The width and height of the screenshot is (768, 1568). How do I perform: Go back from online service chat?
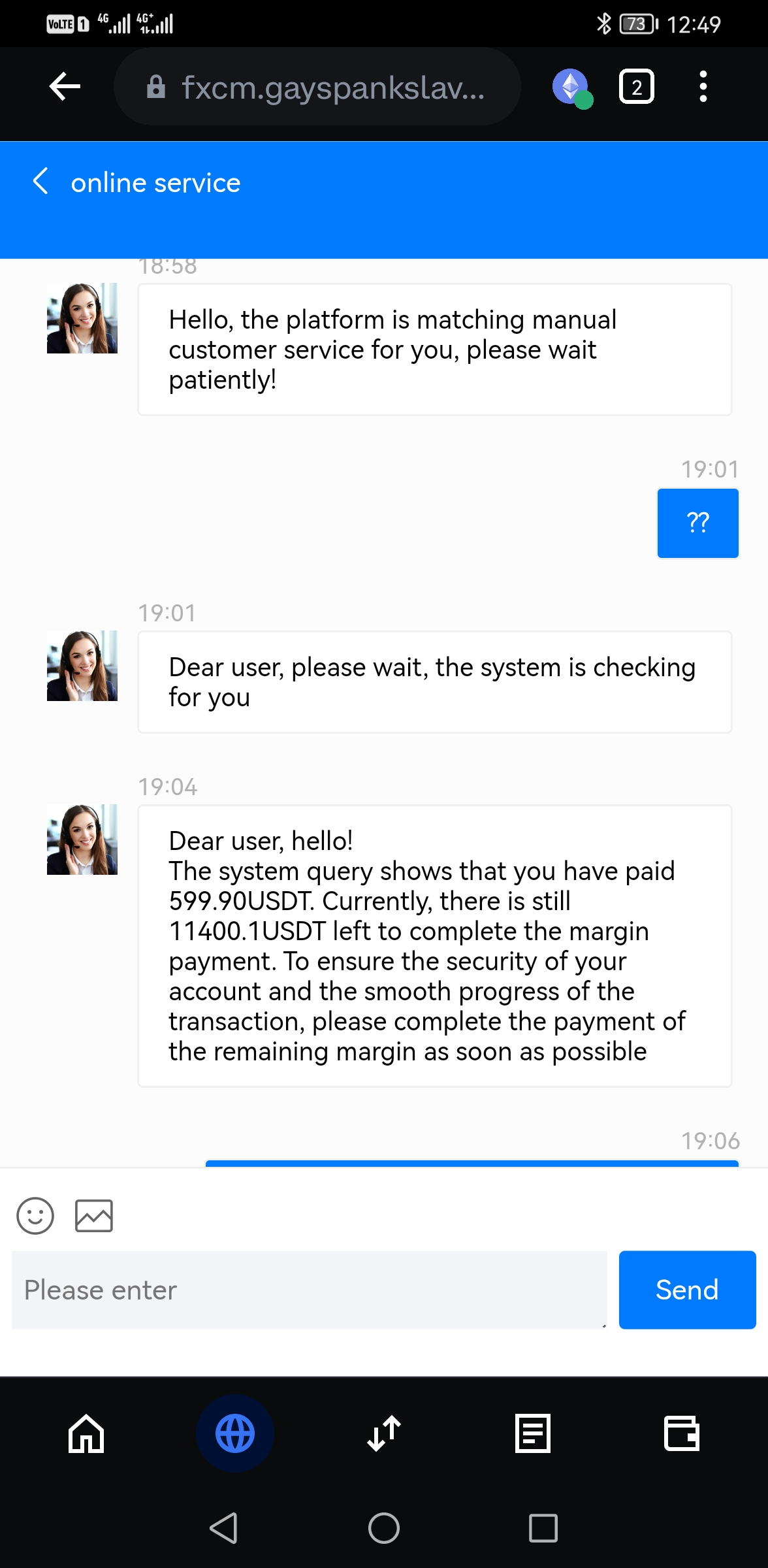pos(40,182)
